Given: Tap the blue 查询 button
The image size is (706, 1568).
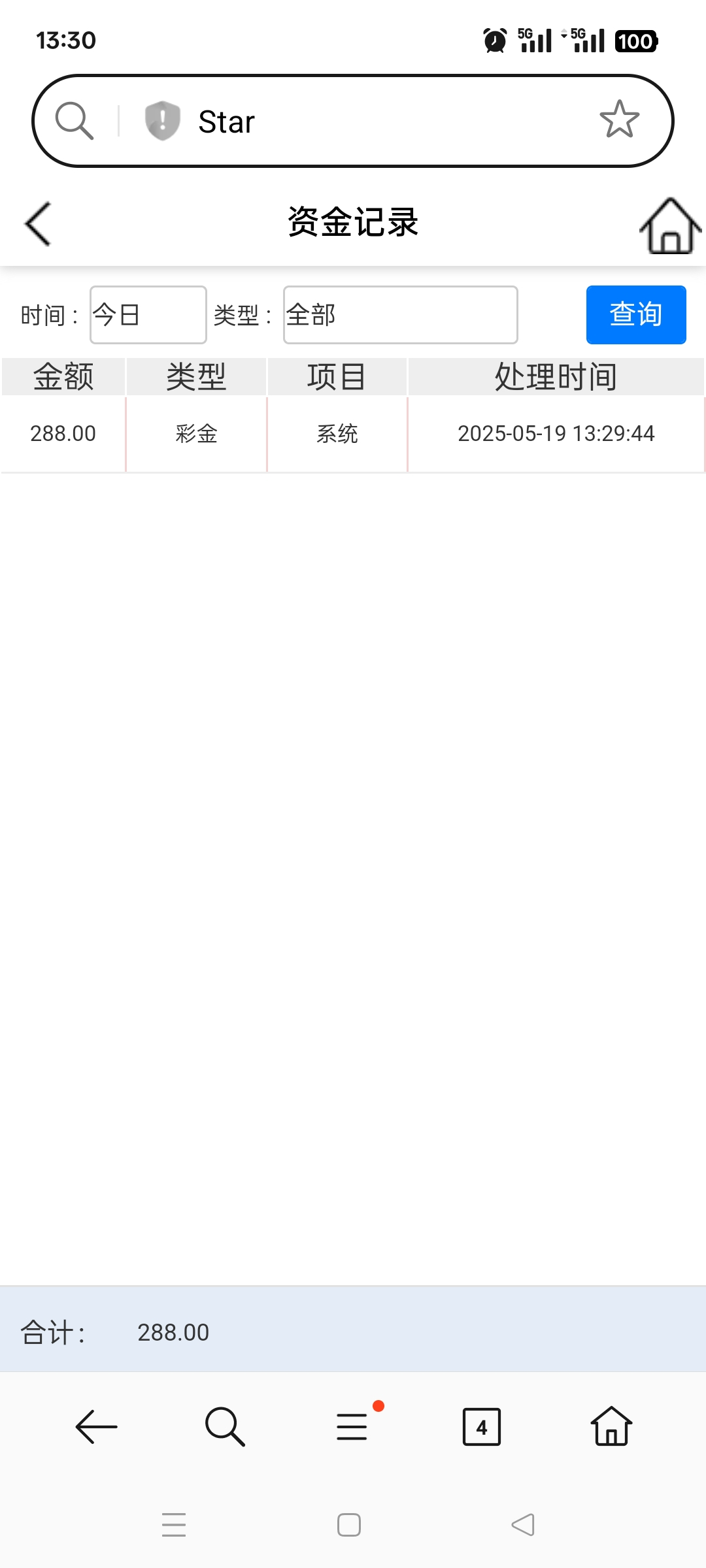Looking at the screenshot, I should (x=635, y=315).
